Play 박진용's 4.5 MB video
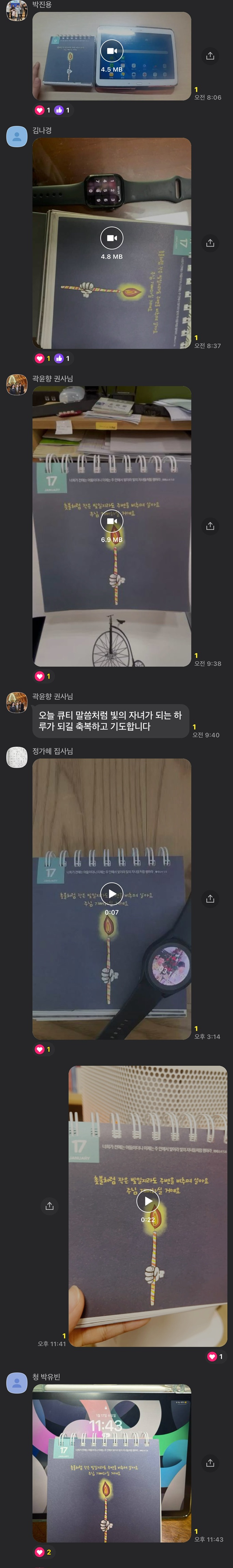 (x=112, y=51)
